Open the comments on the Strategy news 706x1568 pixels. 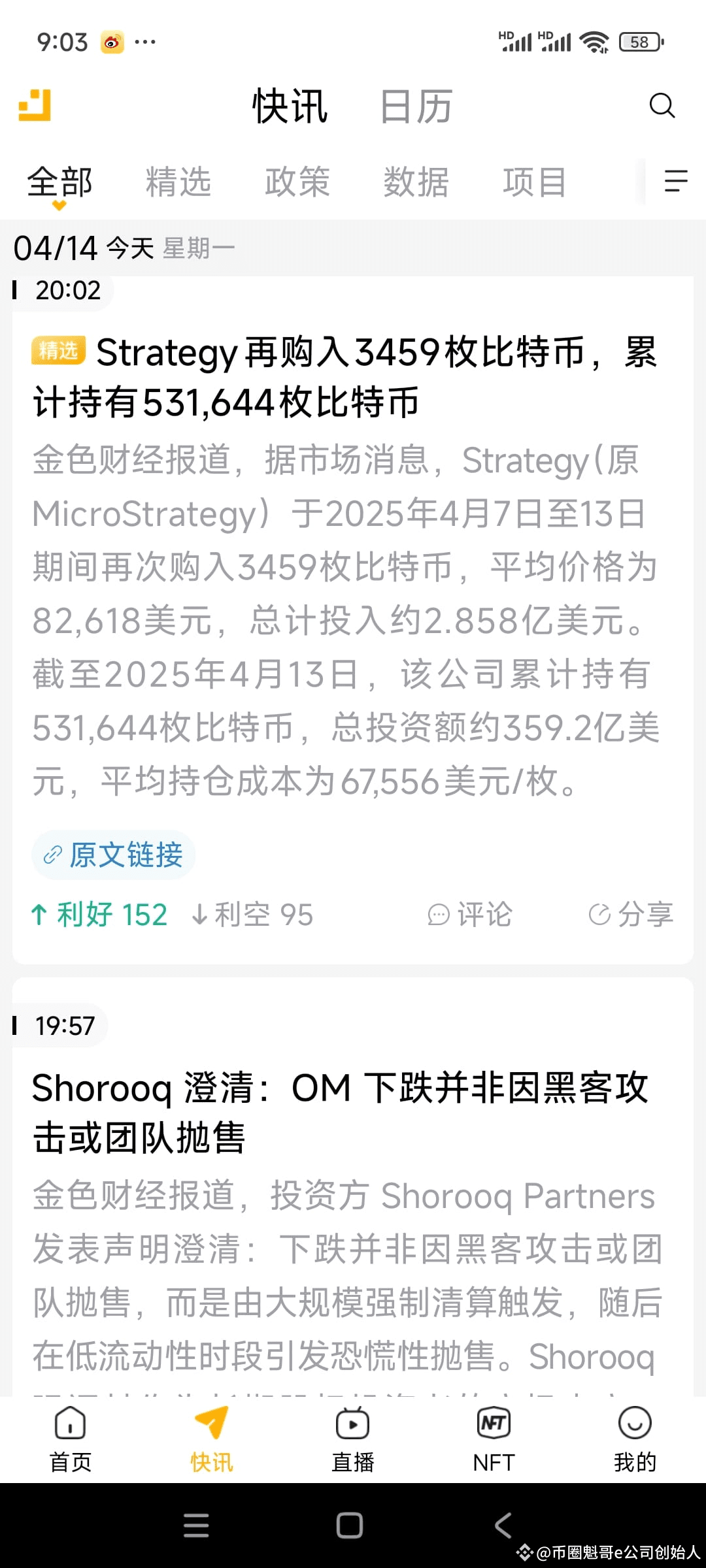click(469, 915)
